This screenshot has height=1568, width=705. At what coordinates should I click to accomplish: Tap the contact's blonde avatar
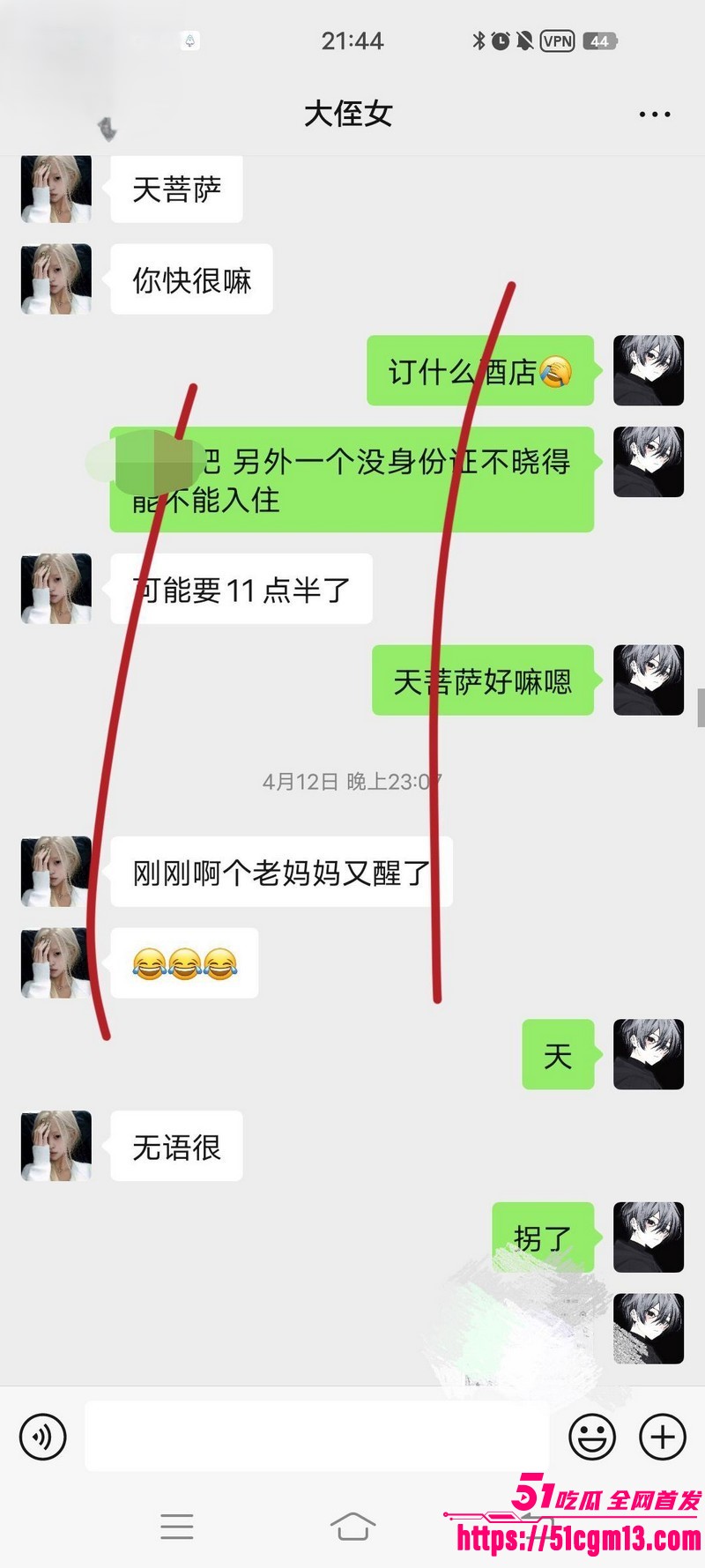point(55,189)
